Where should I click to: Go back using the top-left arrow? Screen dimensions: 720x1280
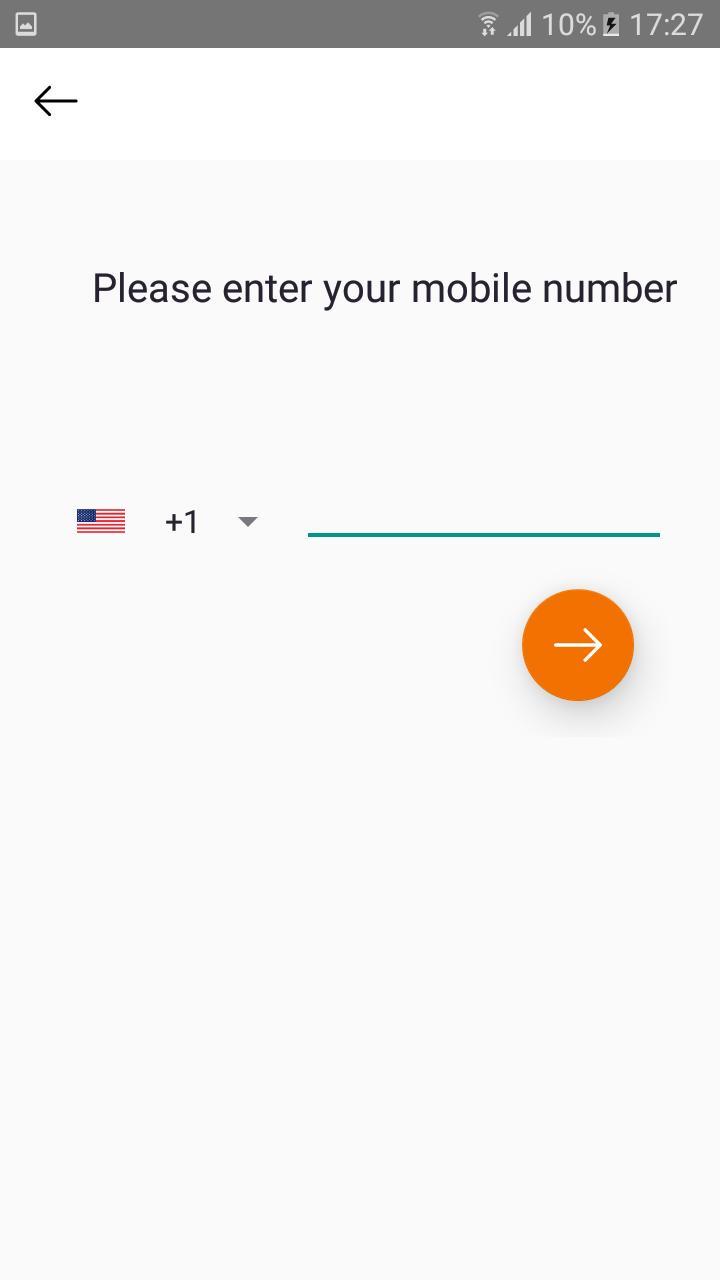point(56,101)
